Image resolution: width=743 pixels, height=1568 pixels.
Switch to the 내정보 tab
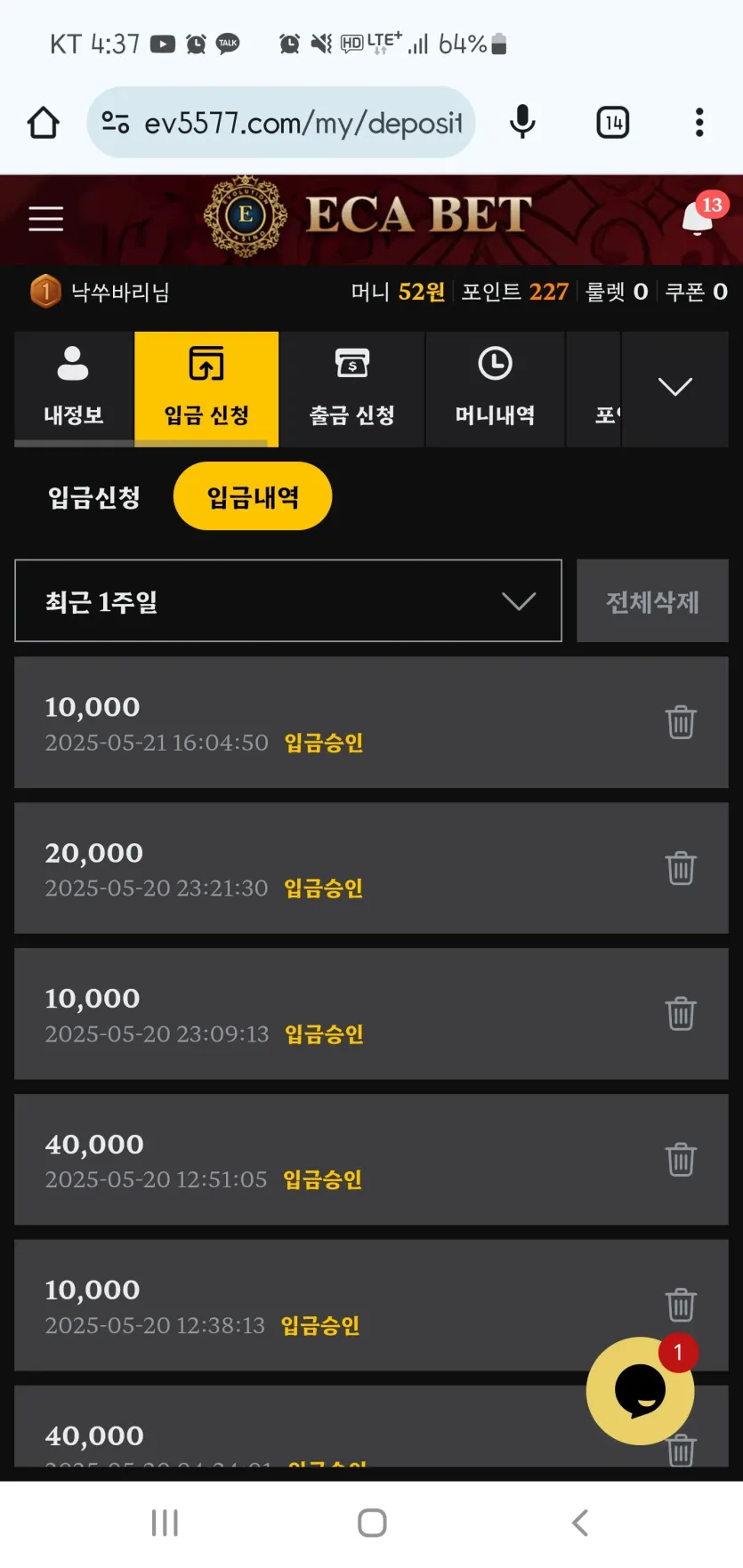coord(74,389)
